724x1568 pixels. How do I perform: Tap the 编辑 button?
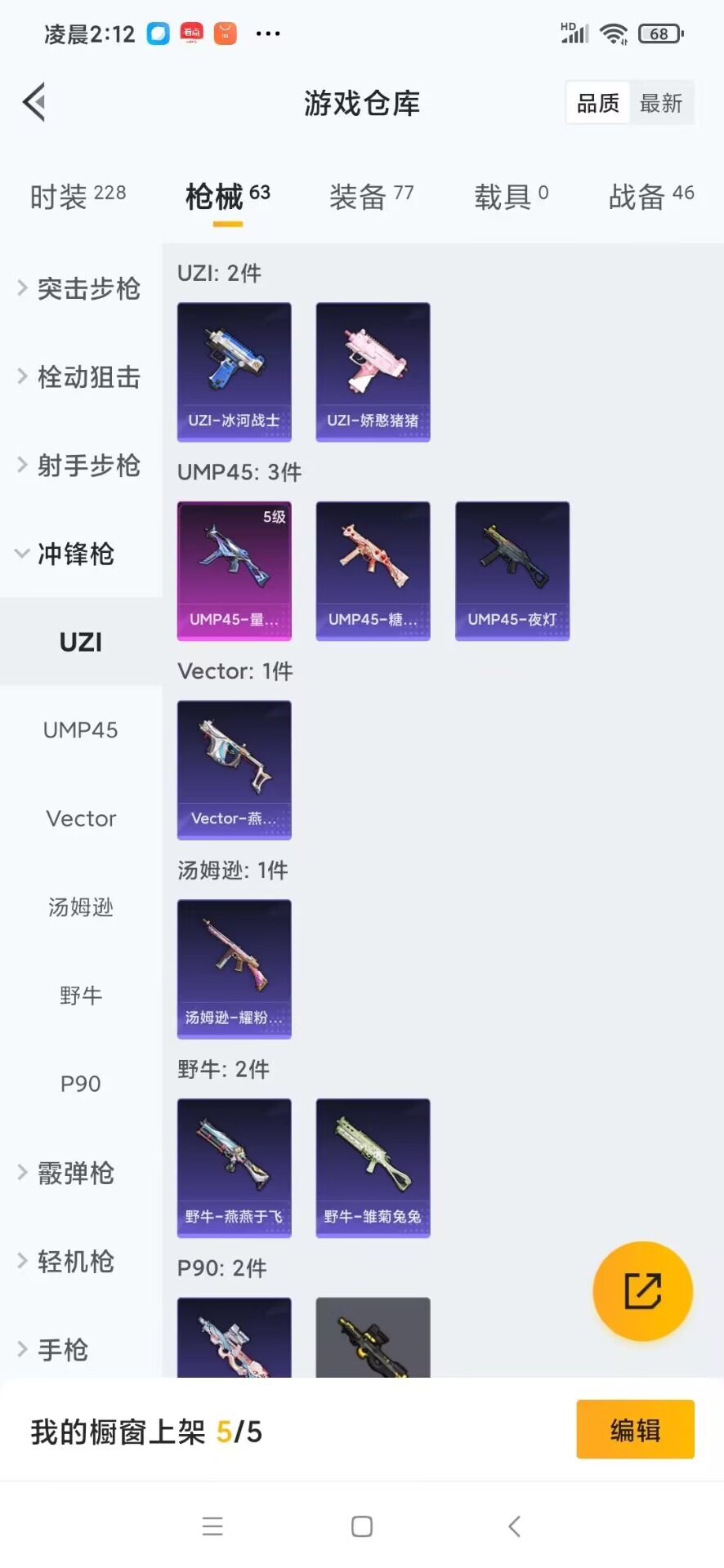click(x=635, y=1429)
